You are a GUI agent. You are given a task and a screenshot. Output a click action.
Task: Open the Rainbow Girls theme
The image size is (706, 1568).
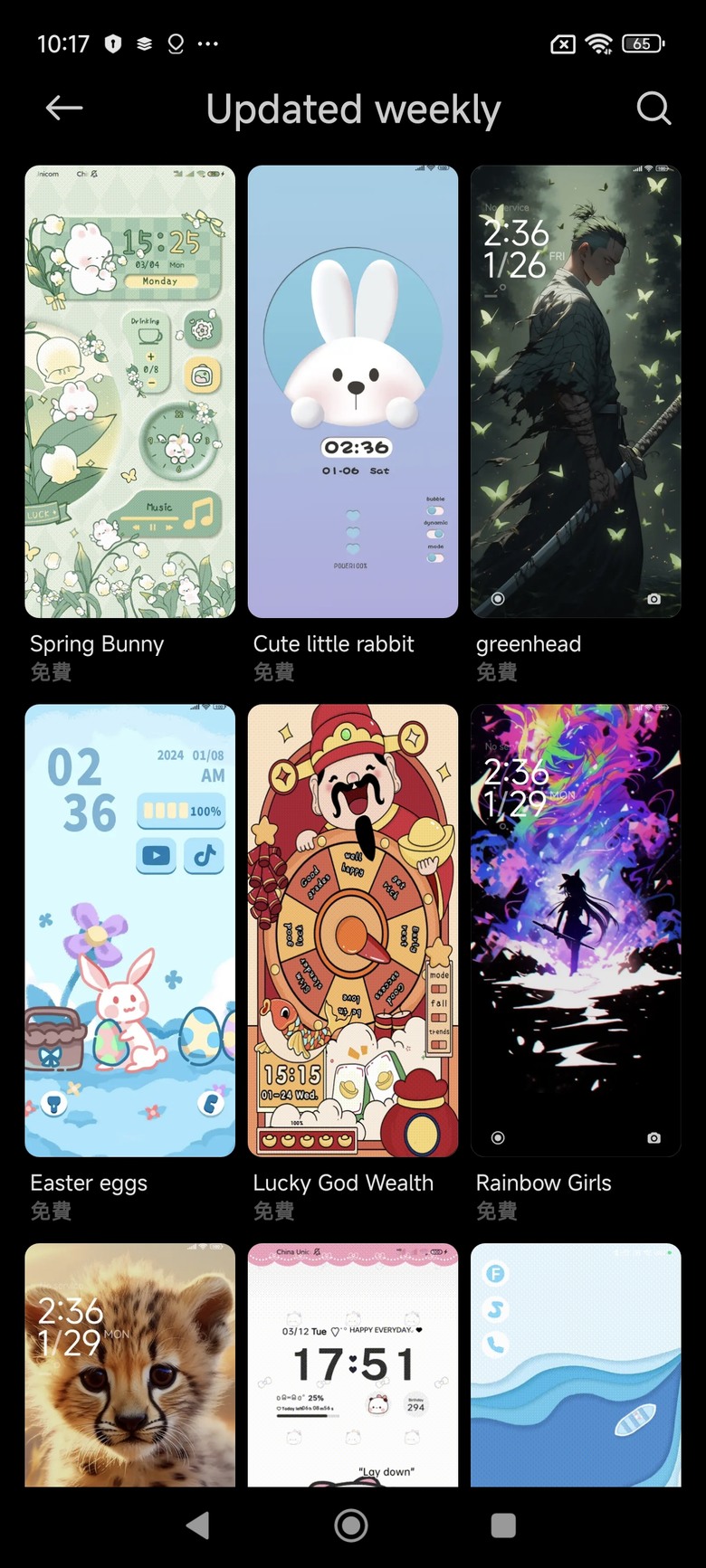576,930
